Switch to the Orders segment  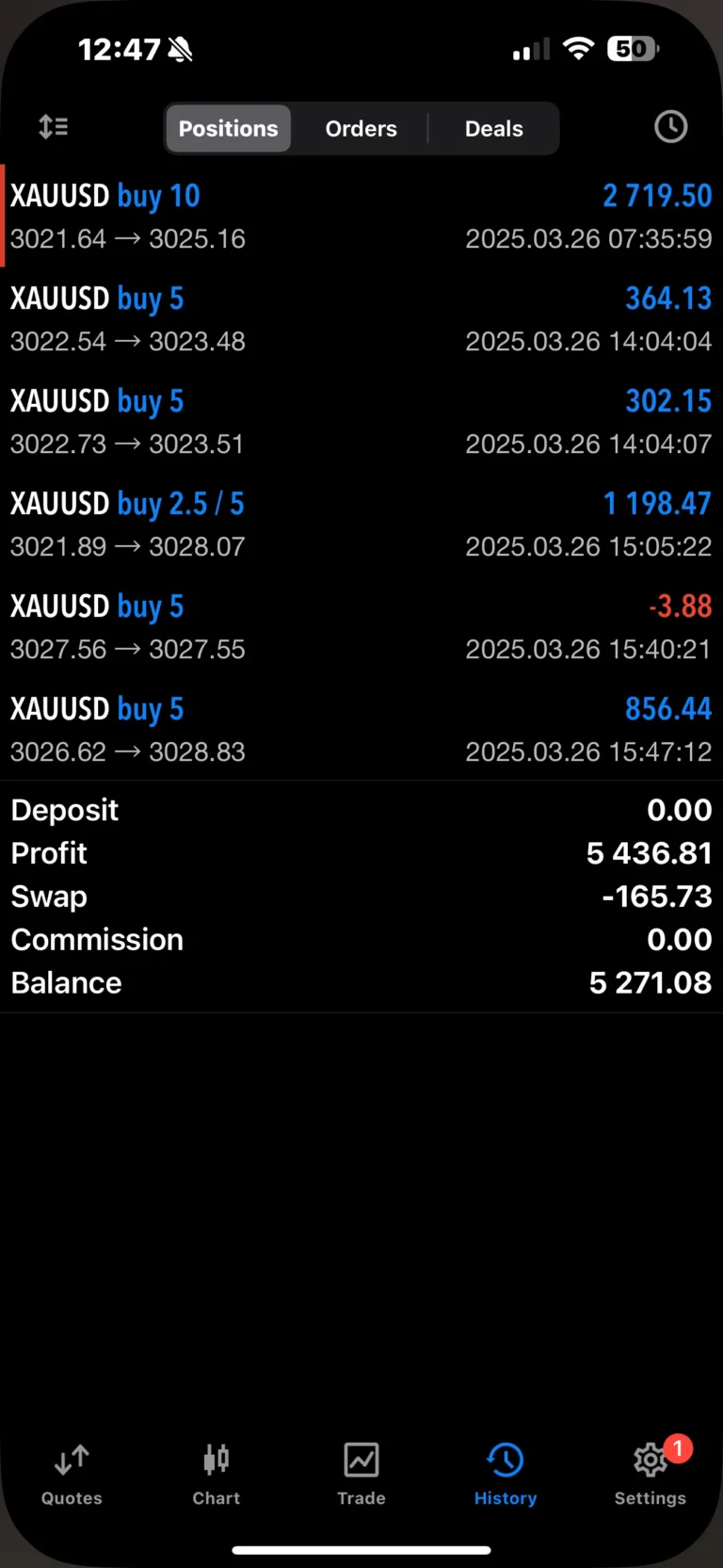tap(361, 129)
